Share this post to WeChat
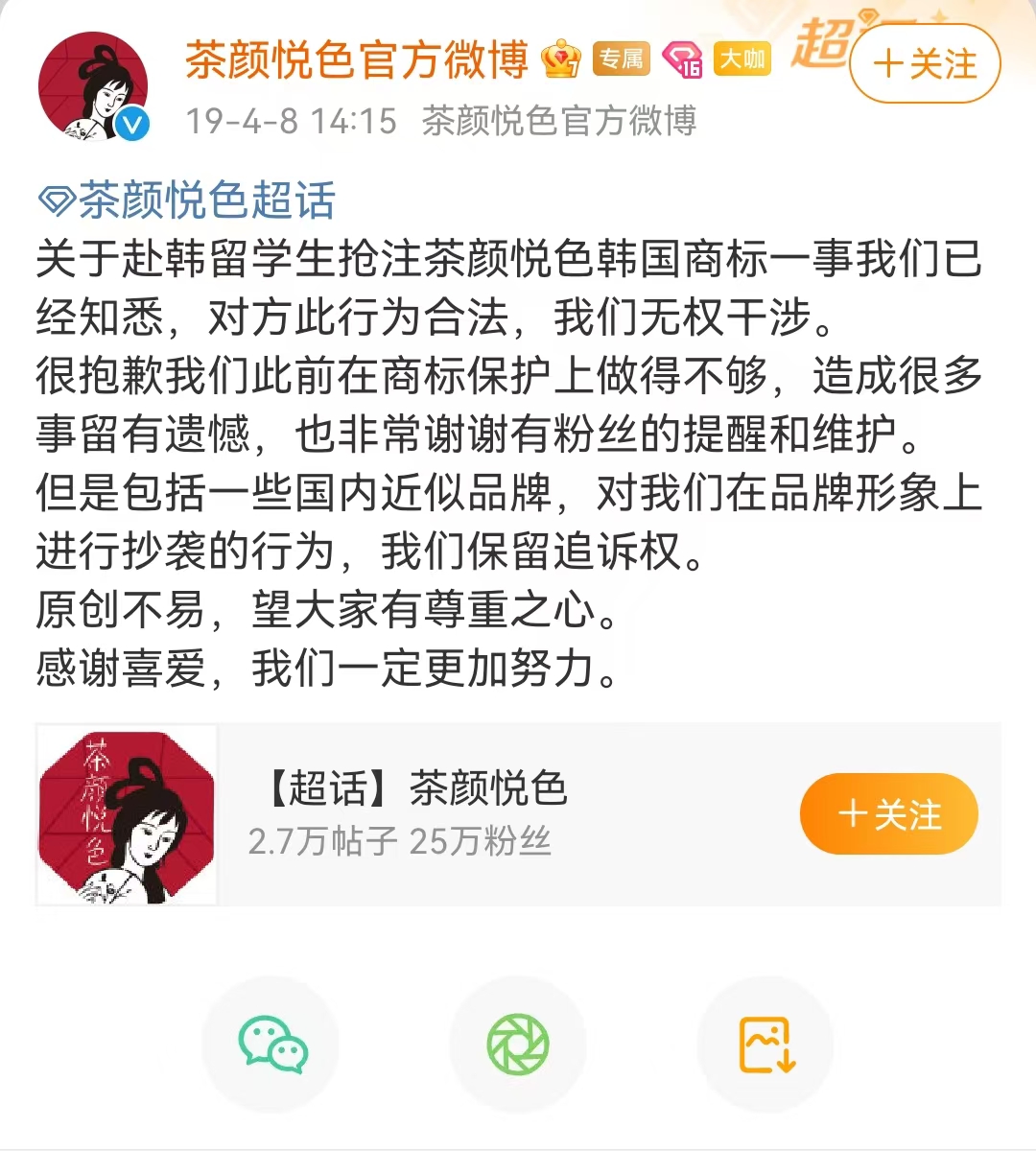Viewport: 1036px width, 1151px height. point(272,1044)
